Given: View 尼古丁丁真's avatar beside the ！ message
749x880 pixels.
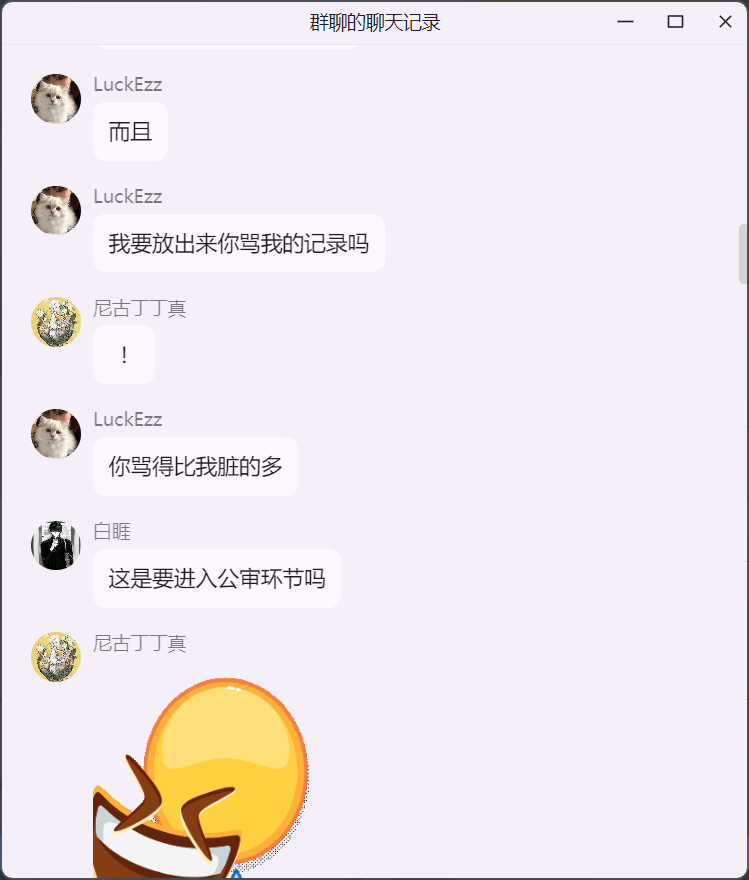Looking at the screenshot, I should click(56, 322).
